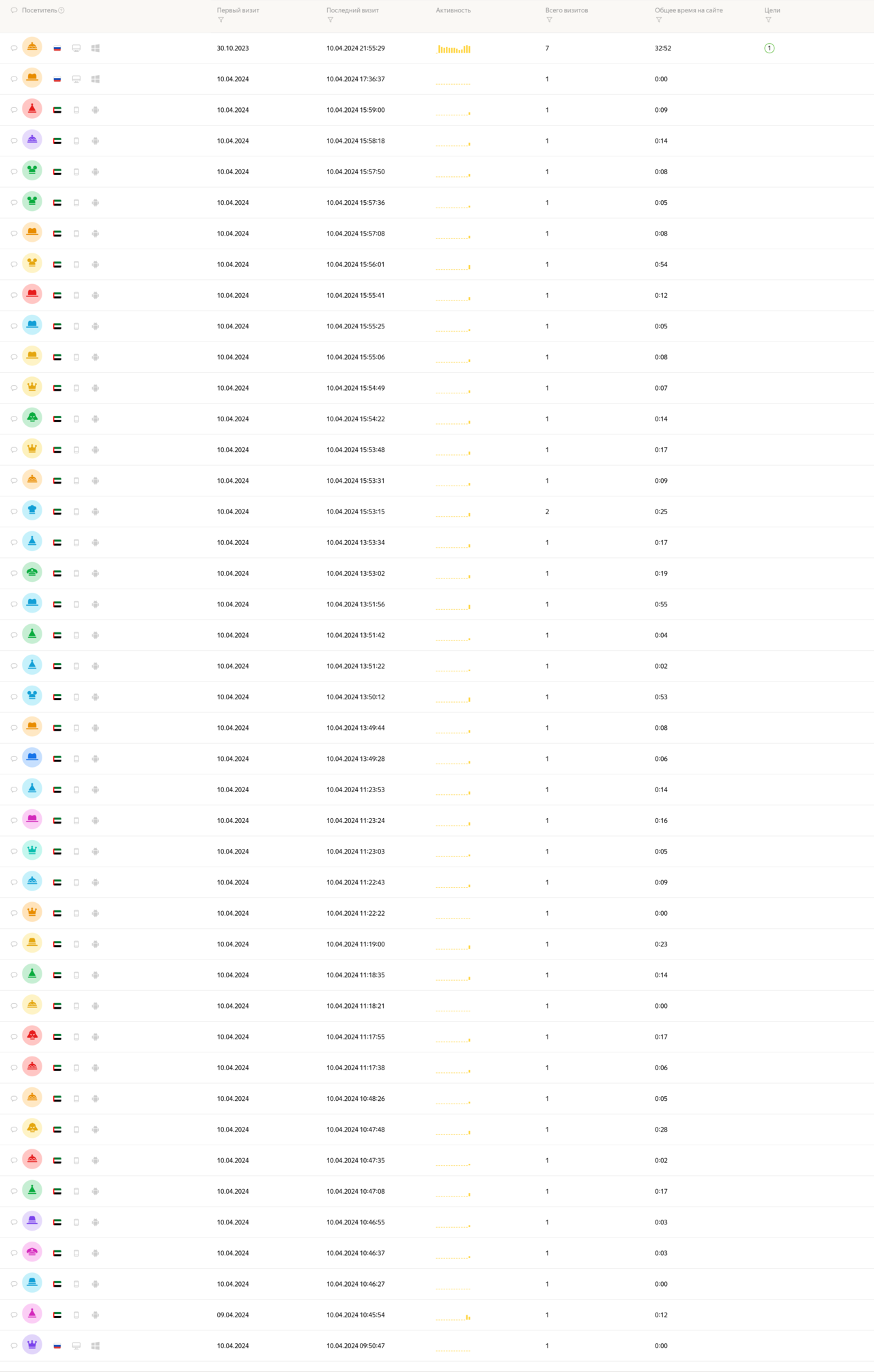Open filter for Последний визит column
The image size is (874, 1372).
pyautogui.click(x=330, y=20)
